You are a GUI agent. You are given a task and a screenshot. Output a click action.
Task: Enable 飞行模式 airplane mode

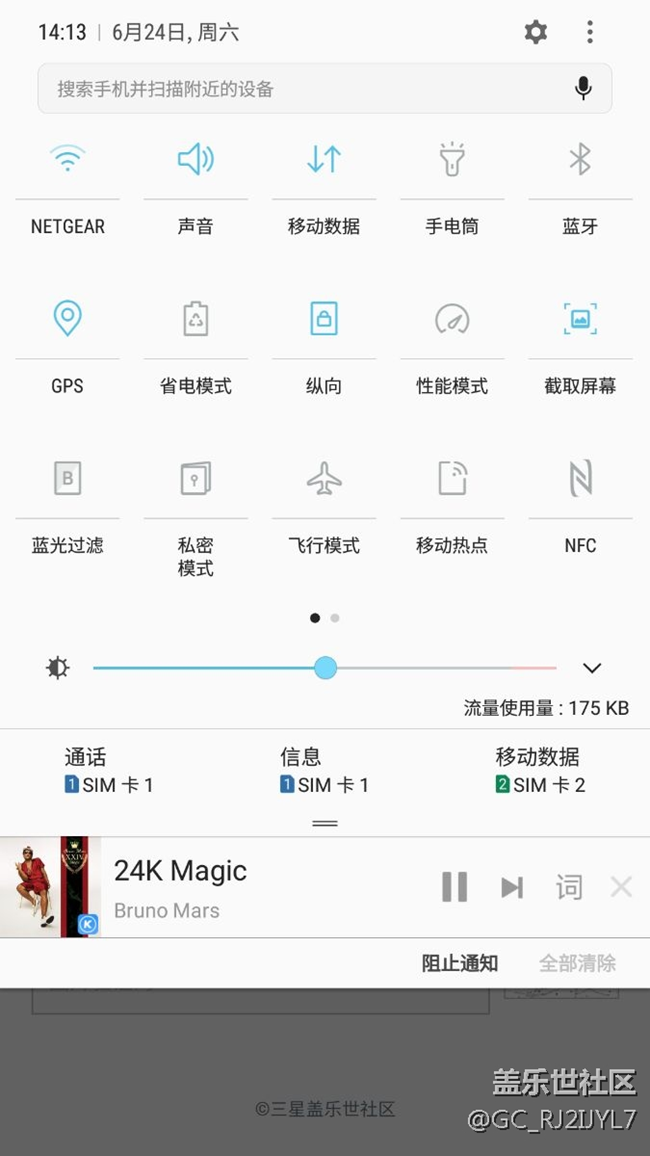click(323, 479)
